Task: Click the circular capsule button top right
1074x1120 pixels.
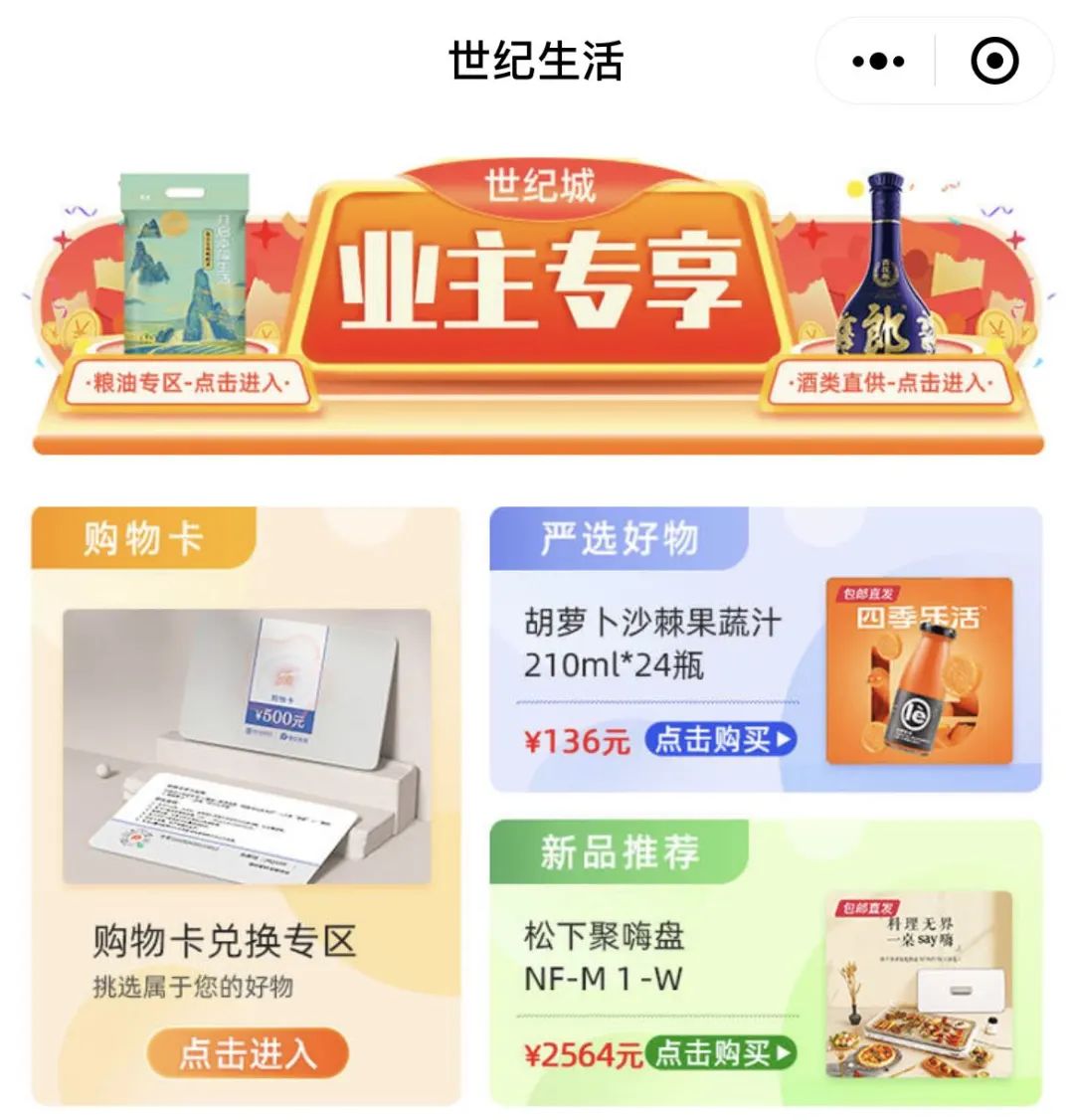Action: (x=994, y=60)
